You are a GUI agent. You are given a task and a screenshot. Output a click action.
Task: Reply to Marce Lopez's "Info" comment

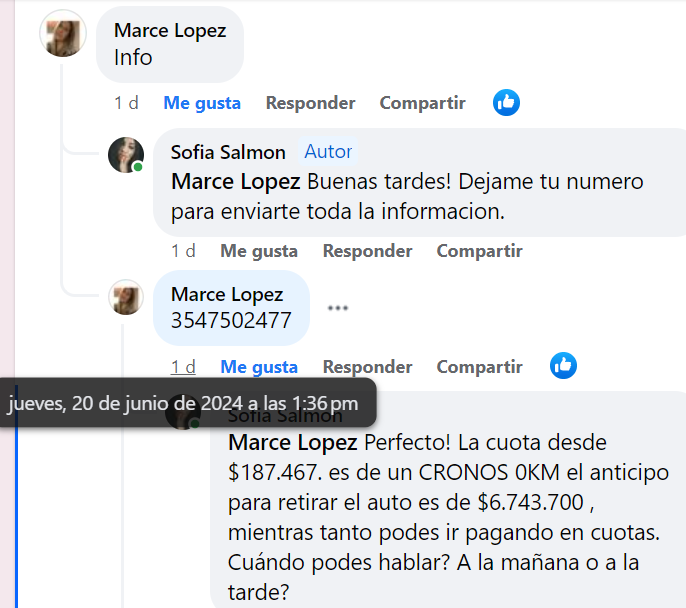tap(310, 103)
